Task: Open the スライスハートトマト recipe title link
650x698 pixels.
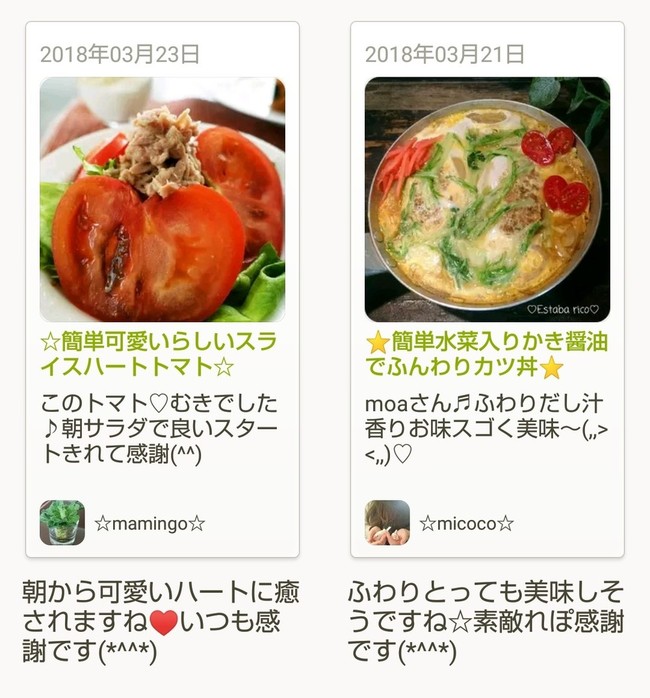Action: pos(162,355)
